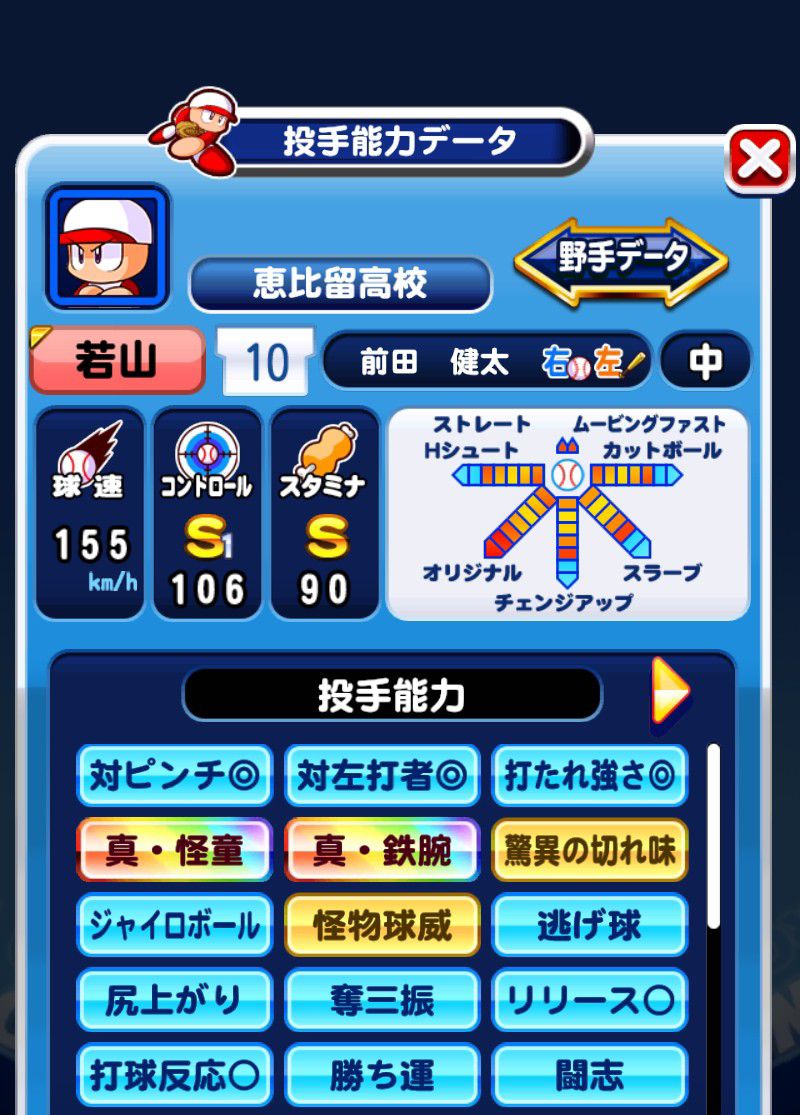Close the pitcher ability data window
This screenshot has height=1115, width=800.
click(x=760, y=159)
